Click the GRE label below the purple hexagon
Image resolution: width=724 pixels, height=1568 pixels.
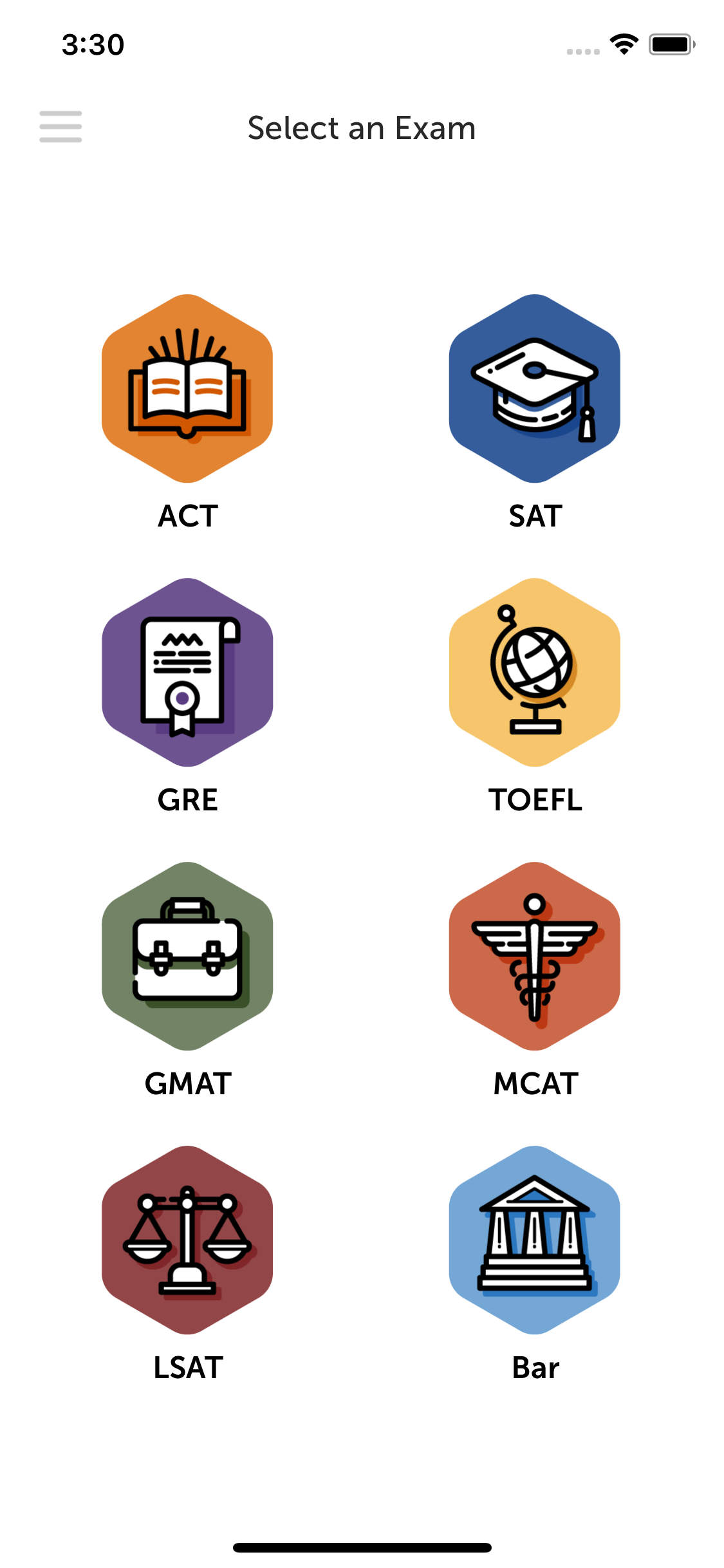point(187,800)
